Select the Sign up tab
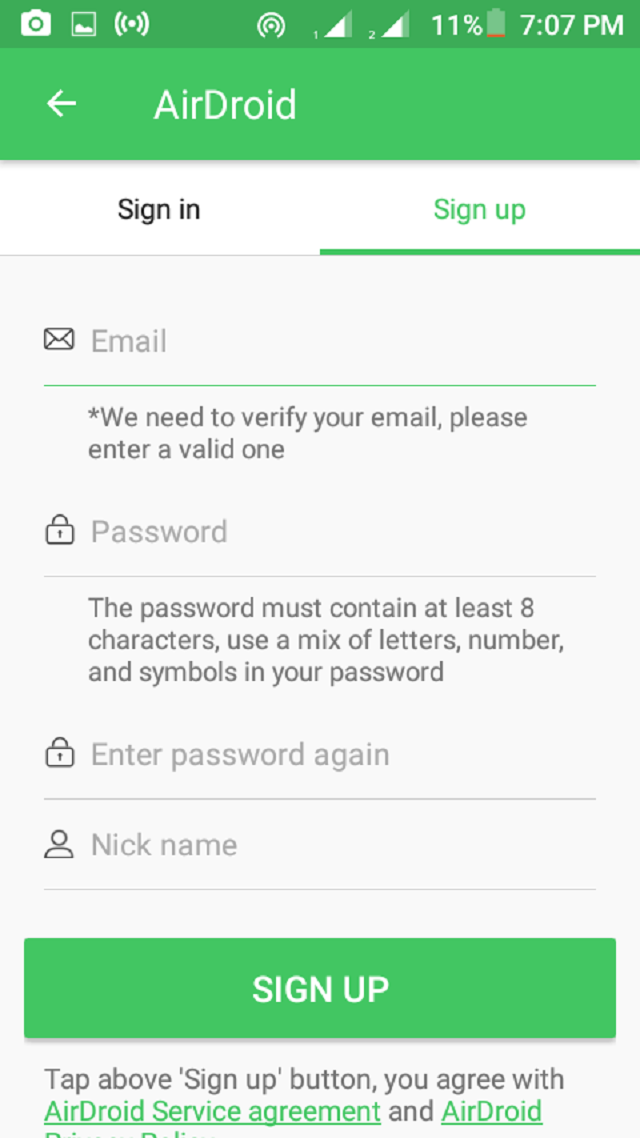640x1138 pixels. [x=479, y=209]
